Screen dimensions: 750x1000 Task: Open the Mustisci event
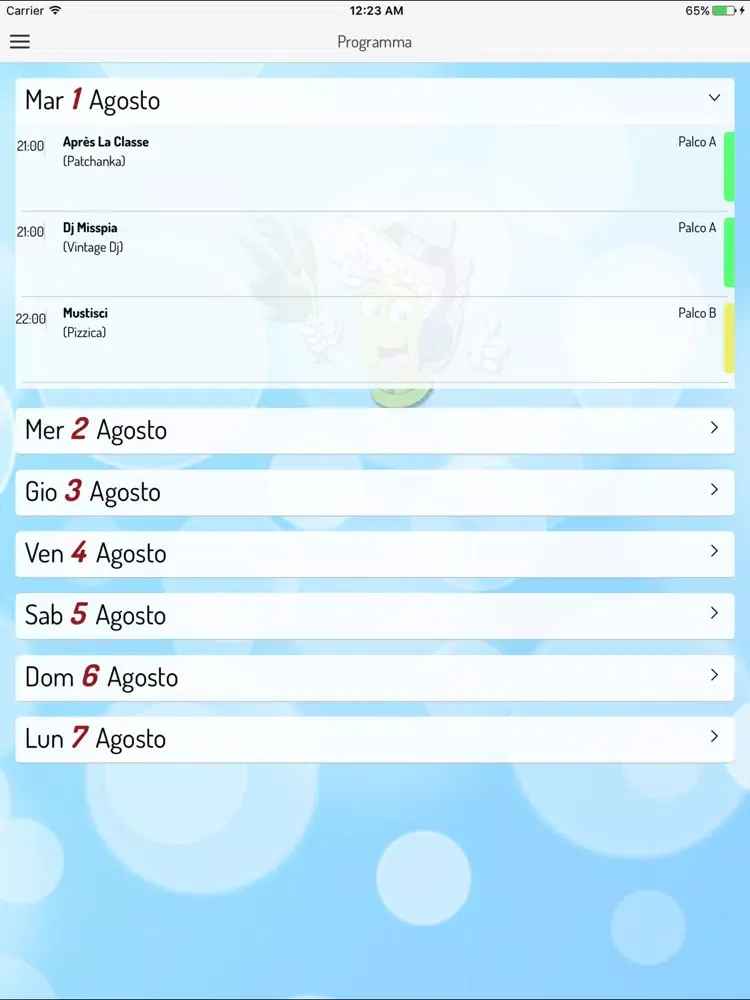coord(370,339)
